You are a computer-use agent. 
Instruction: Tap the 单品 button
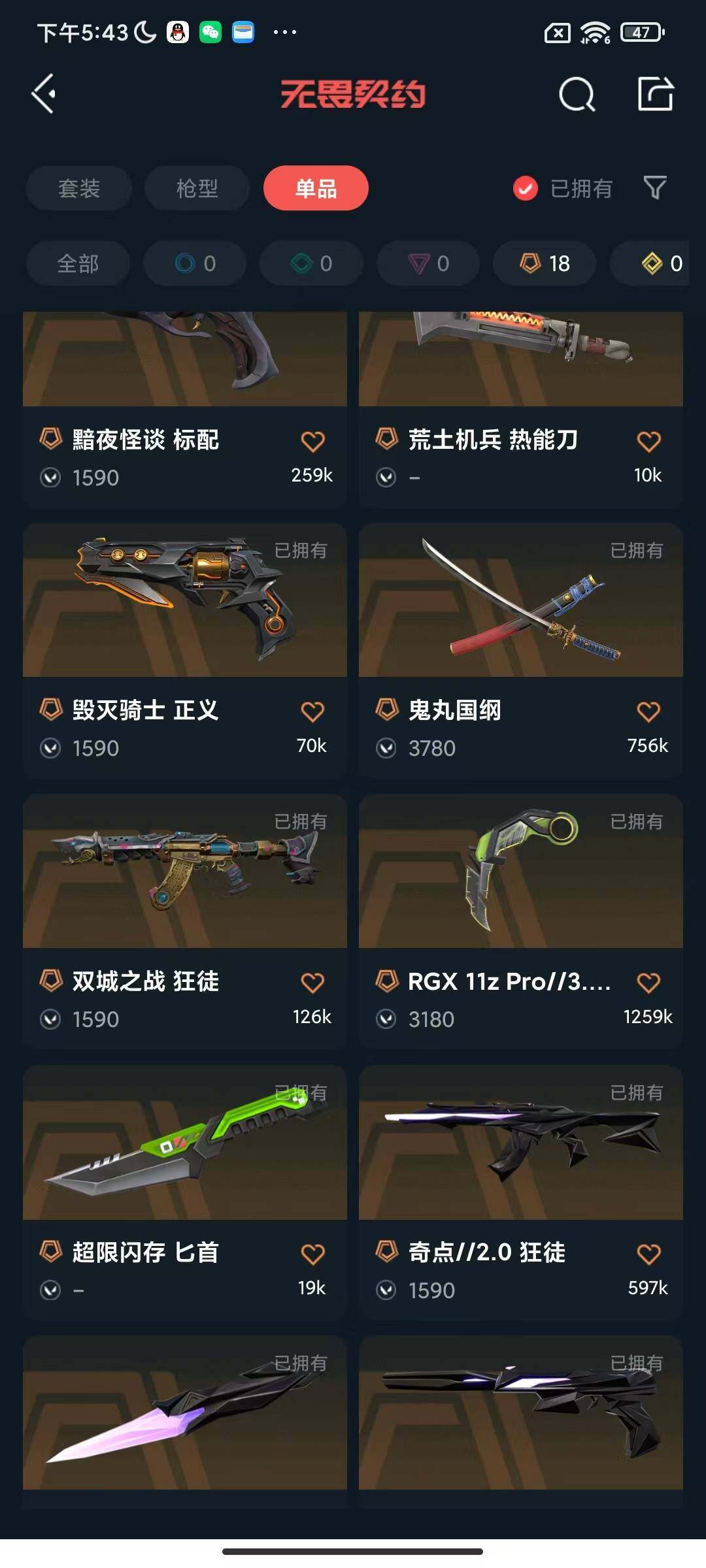click(x=316, y=188)
